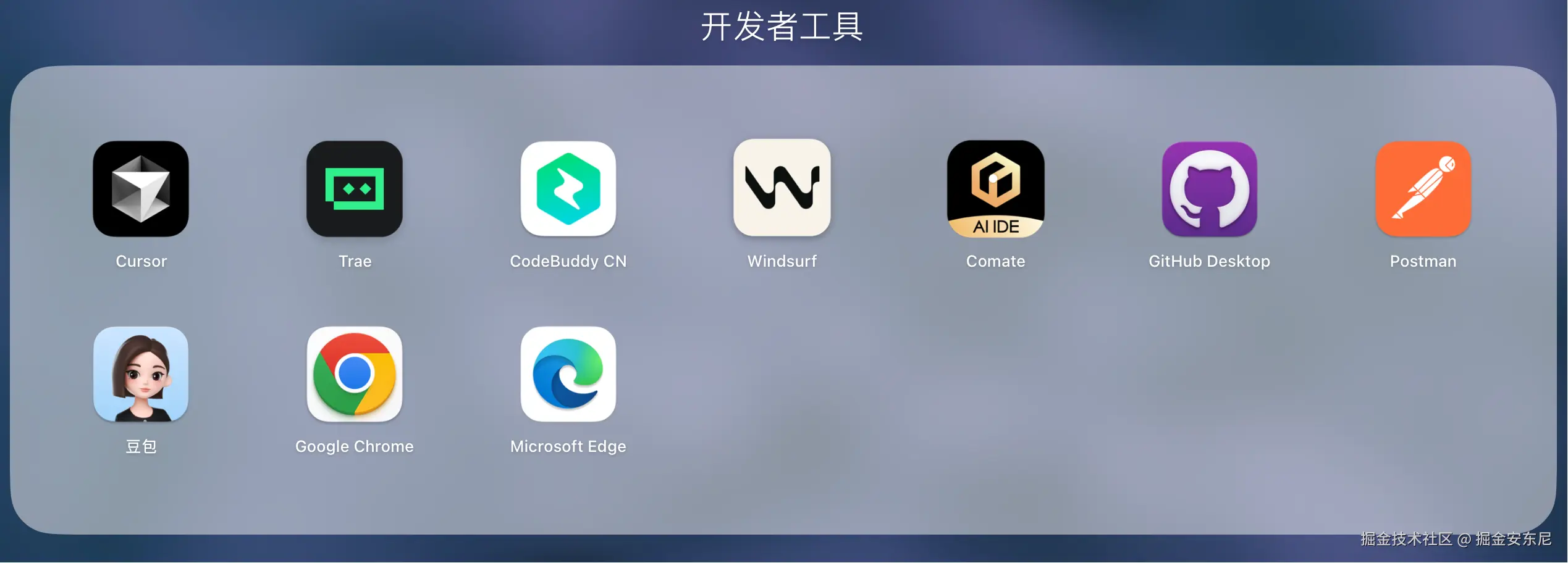Rename the 开发者工具 folder title
Screen dimensions: 1568x563
[x=782, y=27]
